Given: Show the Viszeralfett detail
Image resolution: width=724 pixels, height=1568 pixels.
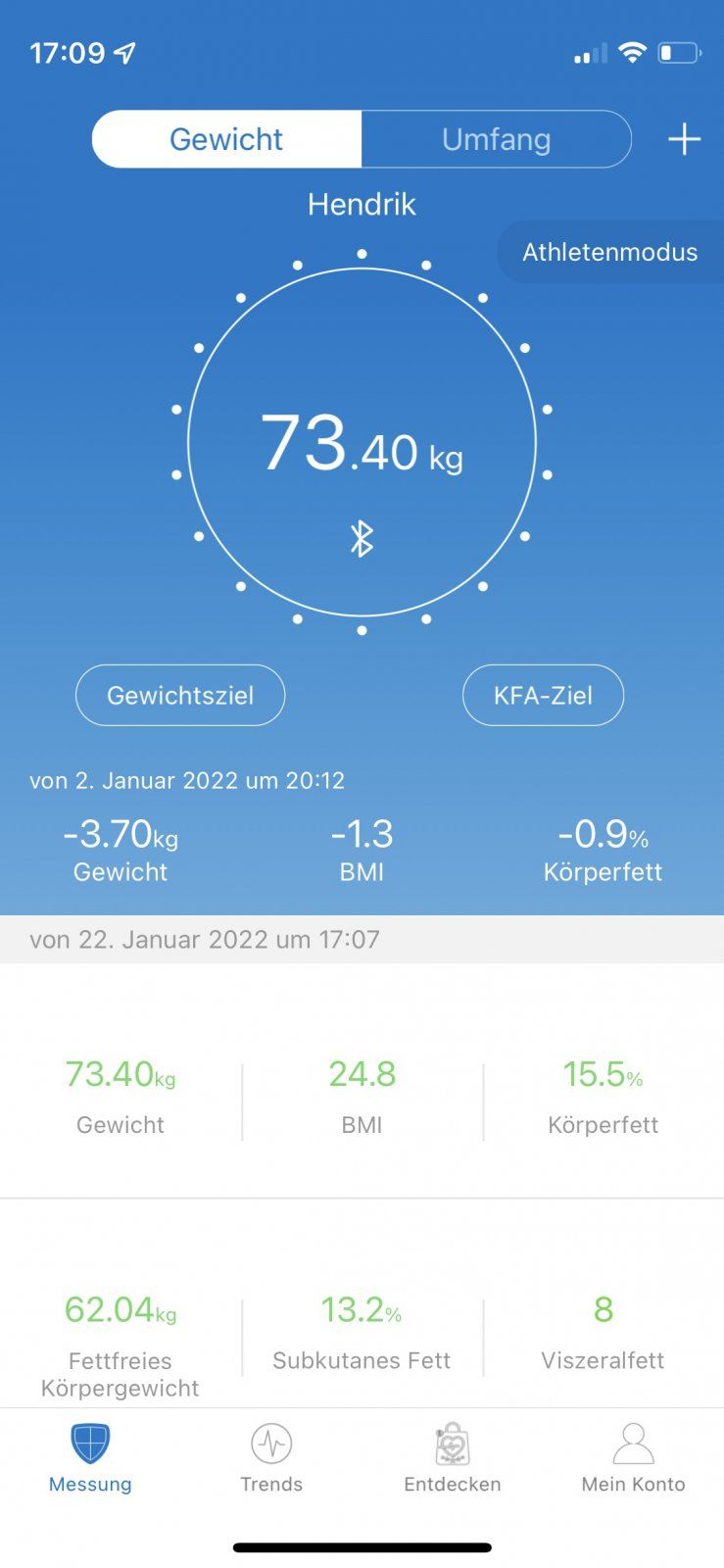Looking at the screenshot, I should coord(603,1333).
